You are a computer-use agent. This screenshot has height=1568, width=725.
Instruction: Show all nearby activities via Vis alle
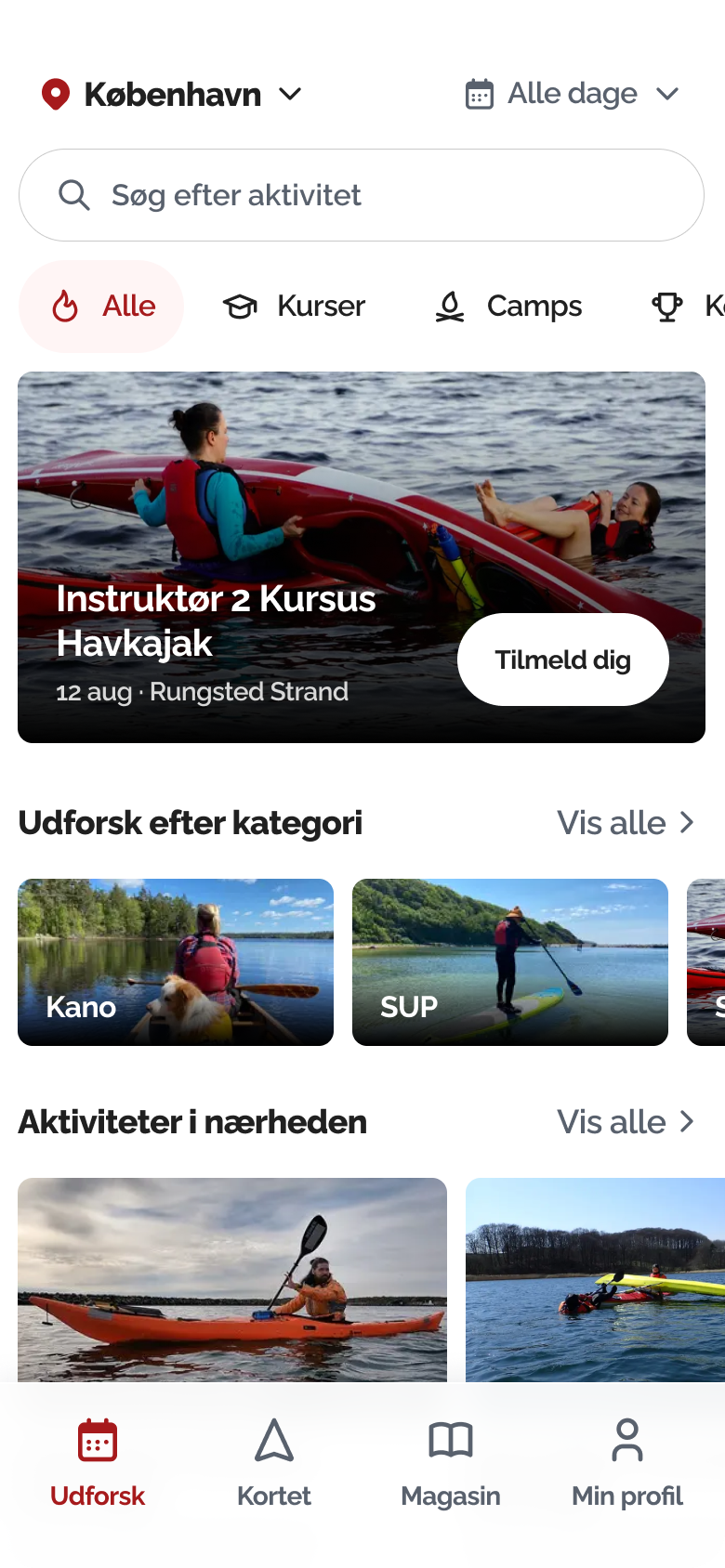tap(626, 1122)
